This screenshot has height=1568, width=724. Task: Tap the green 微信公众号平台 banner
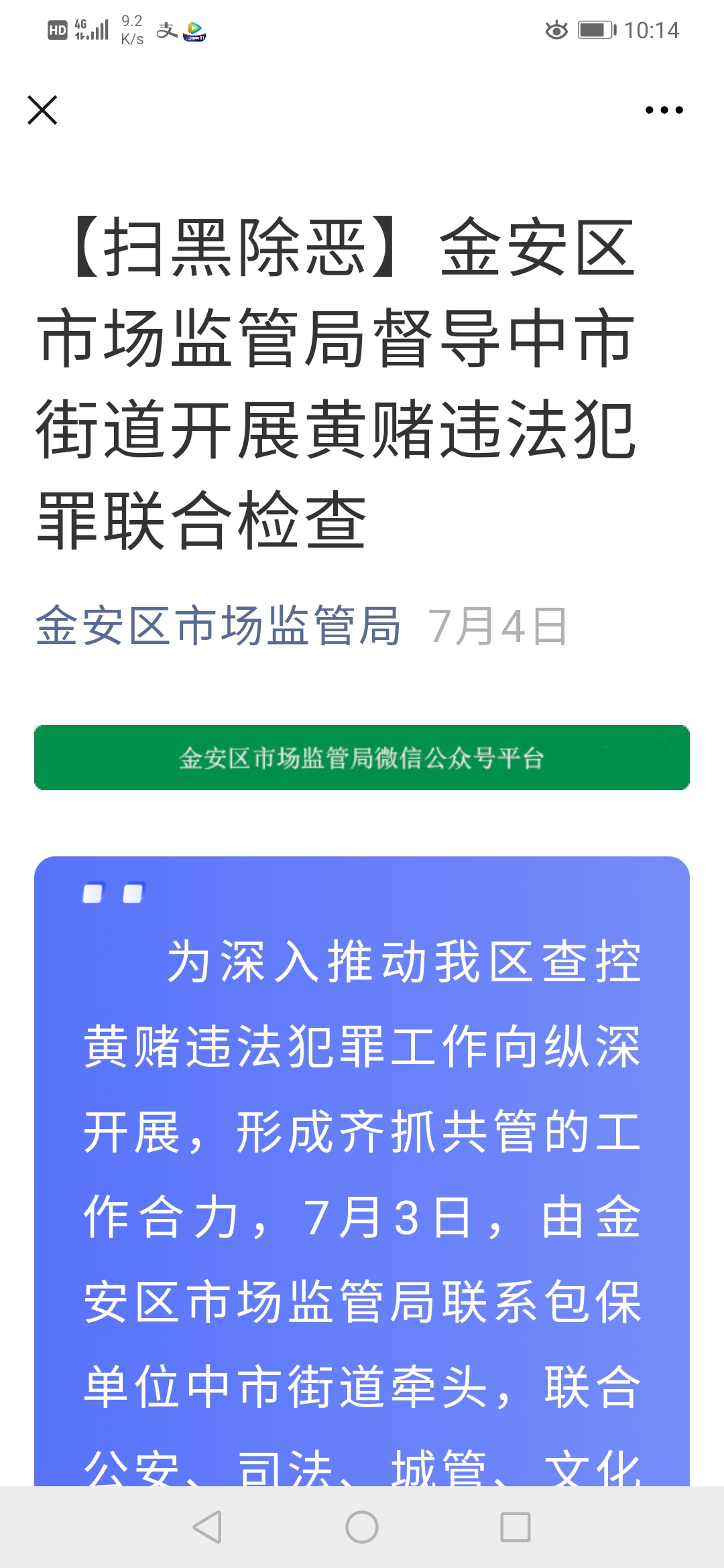pos(362,758)
